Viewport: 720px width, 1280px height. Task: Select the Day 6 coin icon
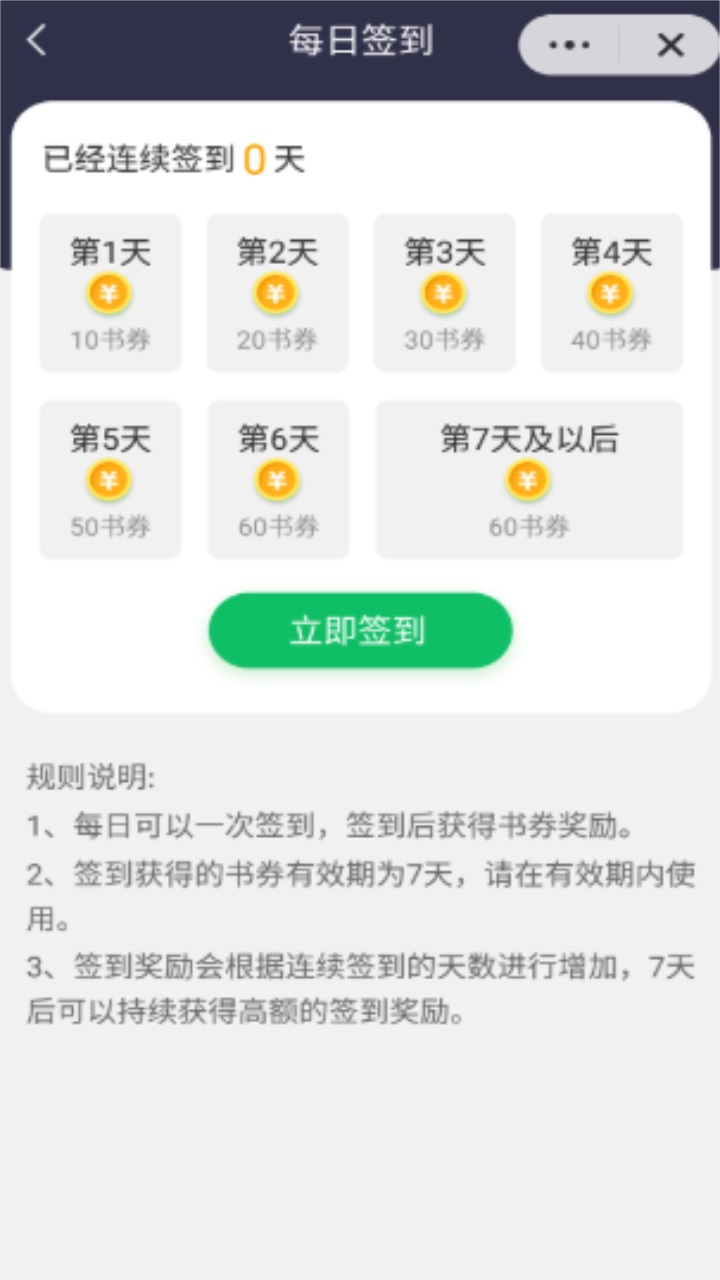click(x=277, y=480)
